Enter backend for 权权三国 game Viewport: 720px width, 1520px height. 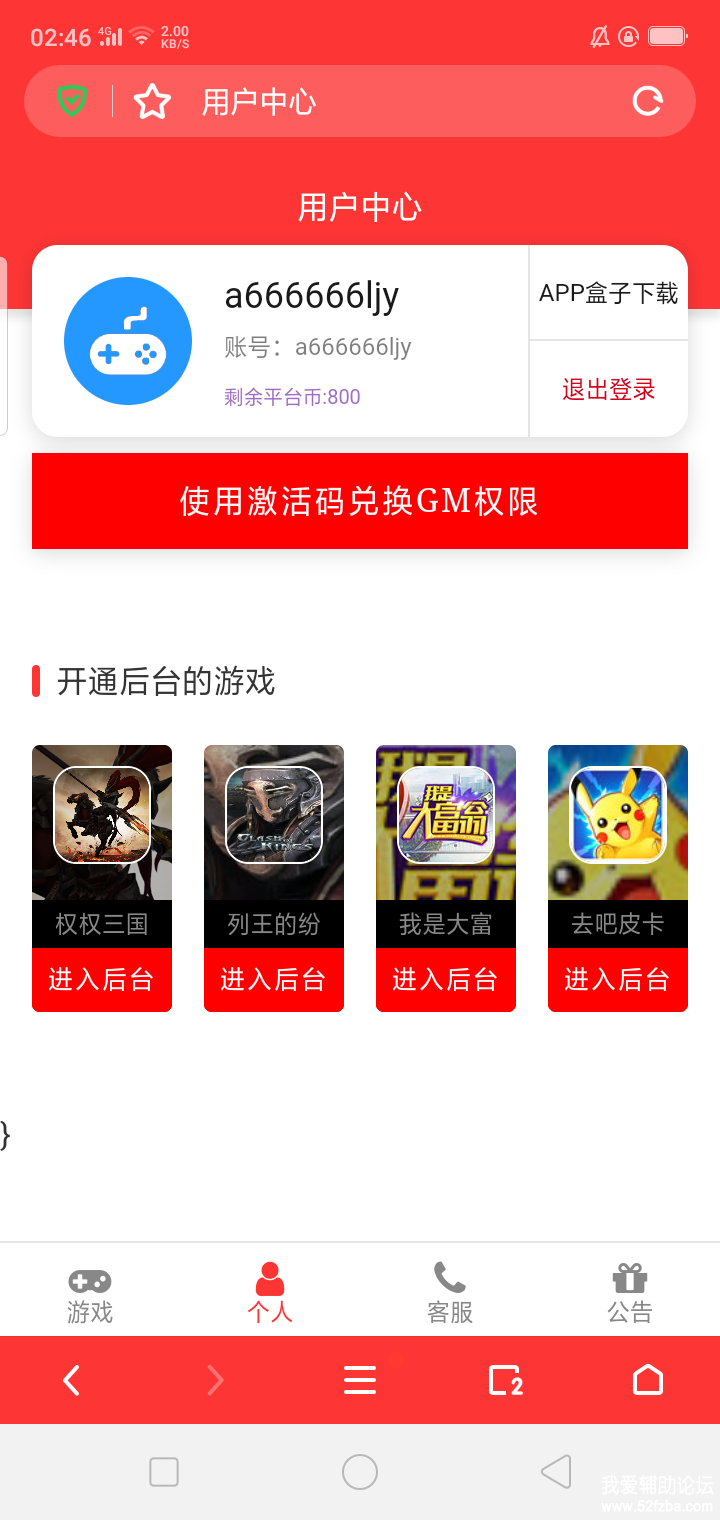click(x=102, y=979)
